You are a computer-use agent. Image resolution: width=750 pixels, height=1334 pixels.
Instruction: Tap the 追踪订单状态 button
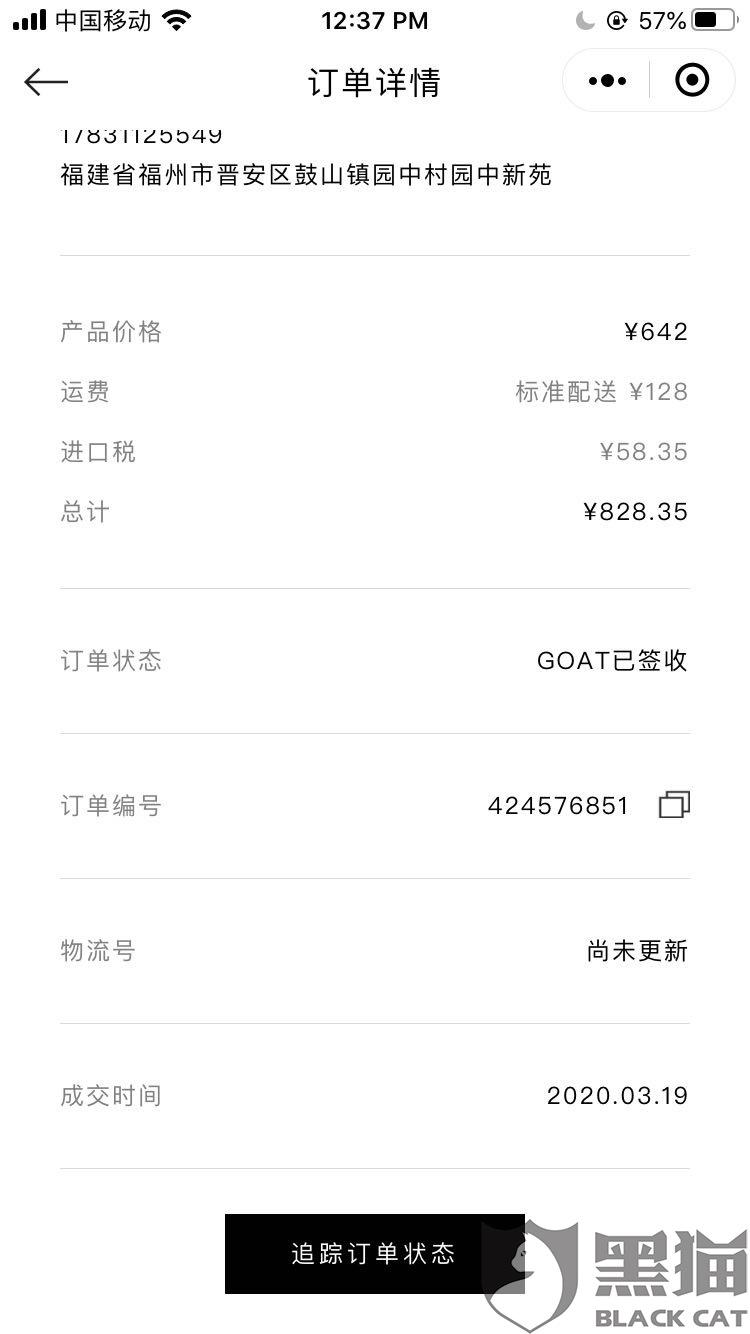coord(374,1253)
